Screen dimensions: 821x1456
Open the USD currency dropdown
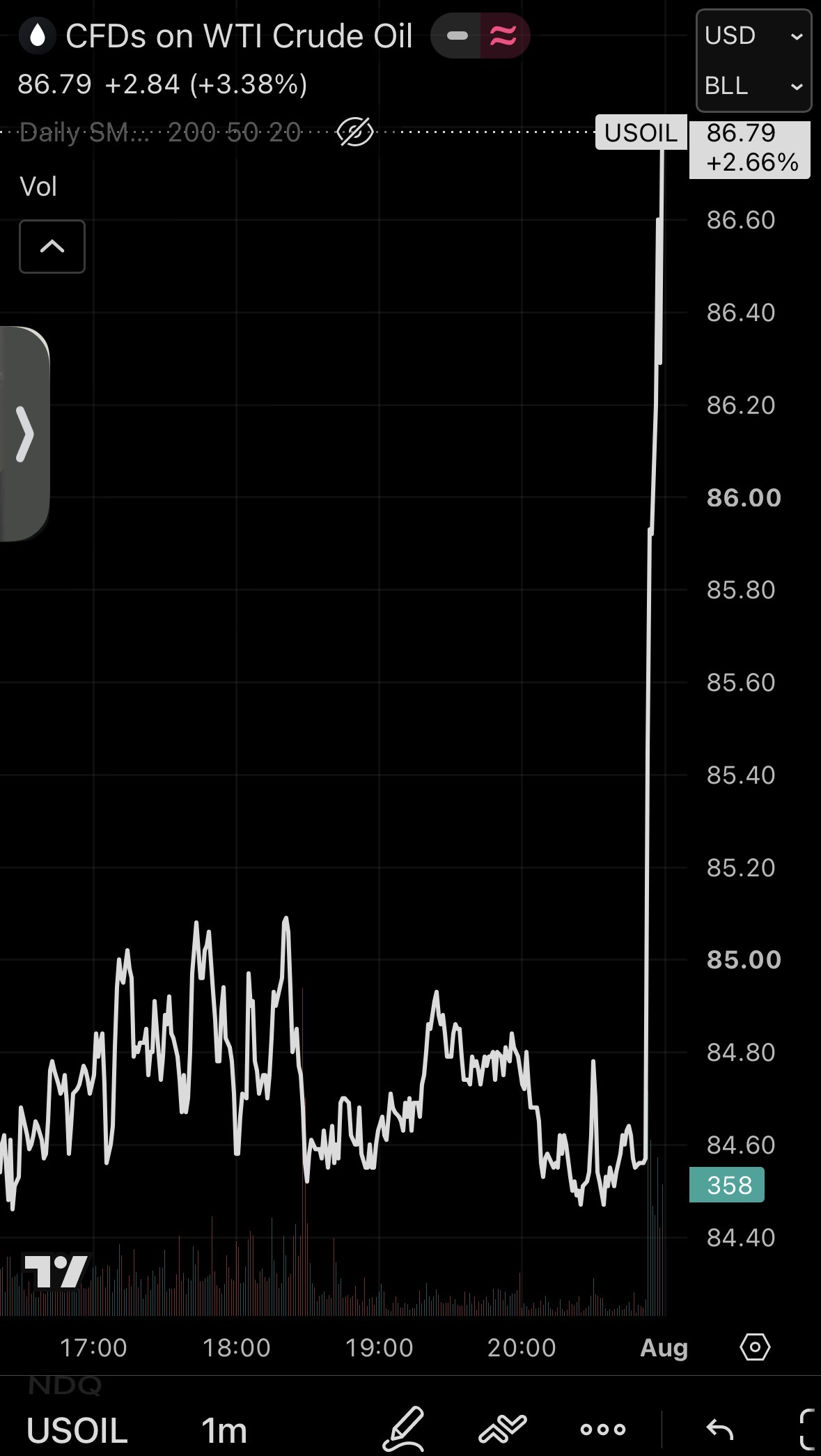(753, 36)
